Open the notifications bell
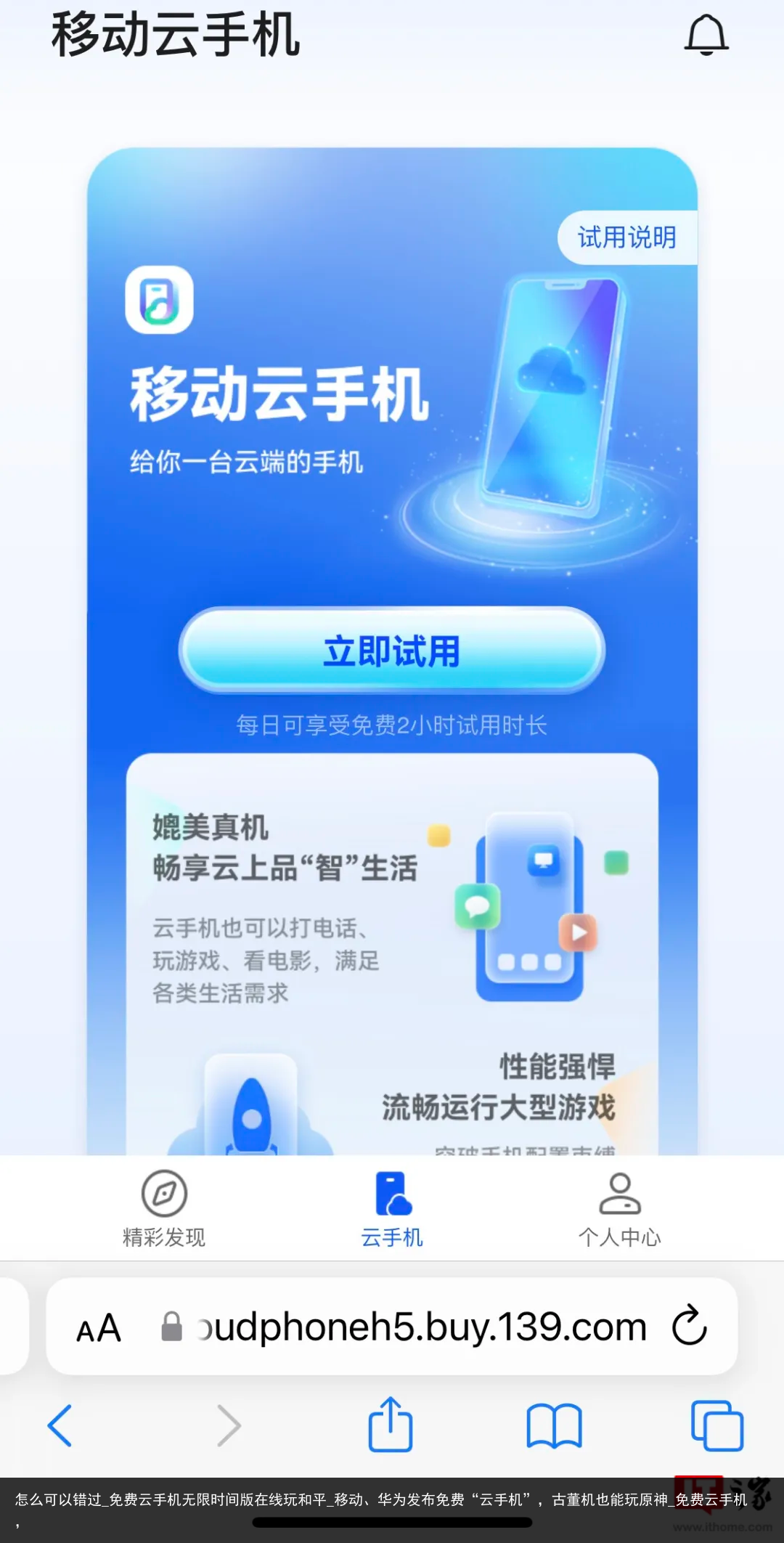This screenshot has width=784, height=1543. pos(706,35)
